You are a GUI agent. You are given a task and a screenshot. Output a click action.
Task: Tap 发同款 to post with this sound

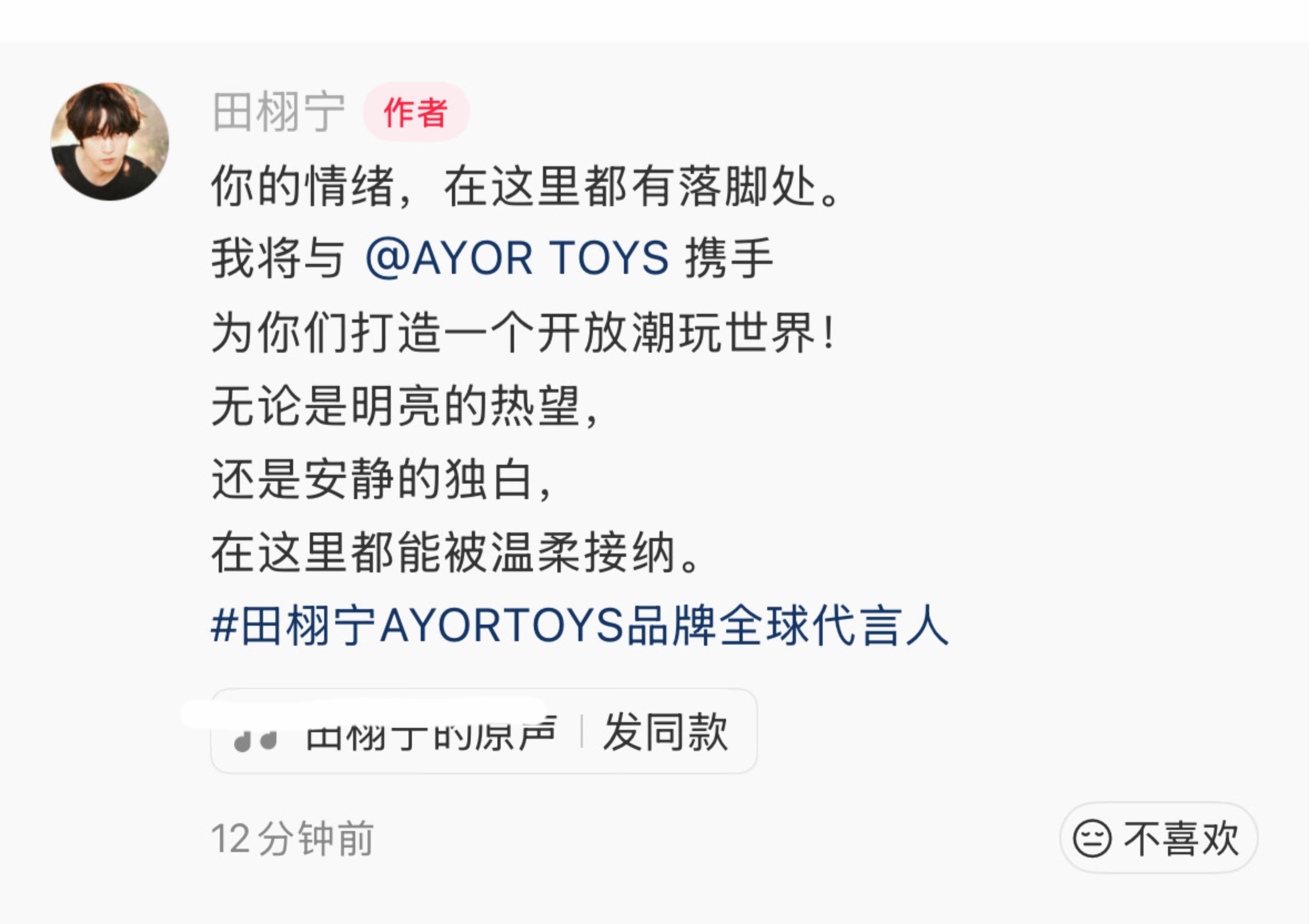(x=665, y=733)
